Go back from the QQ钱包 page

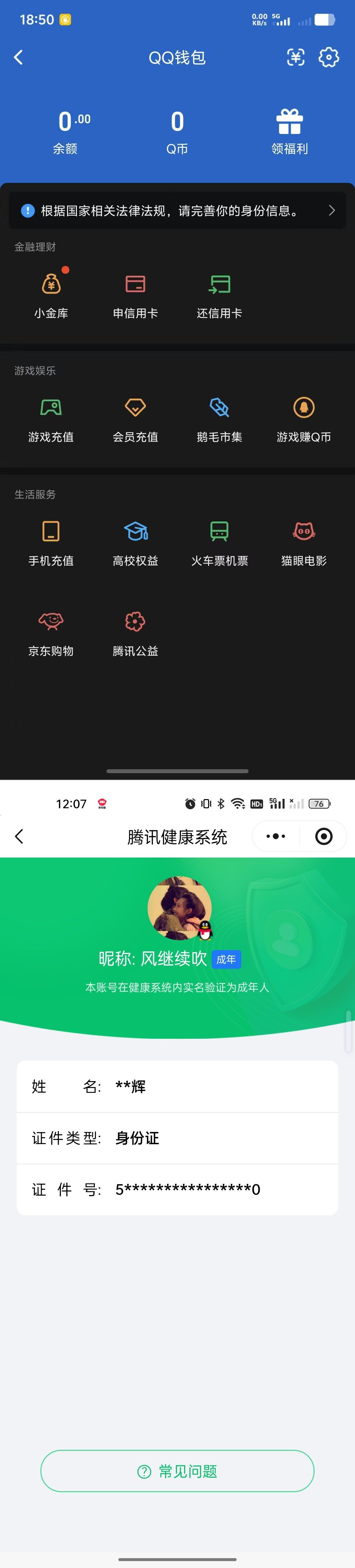pyautogui.click(x=18, y=58)
